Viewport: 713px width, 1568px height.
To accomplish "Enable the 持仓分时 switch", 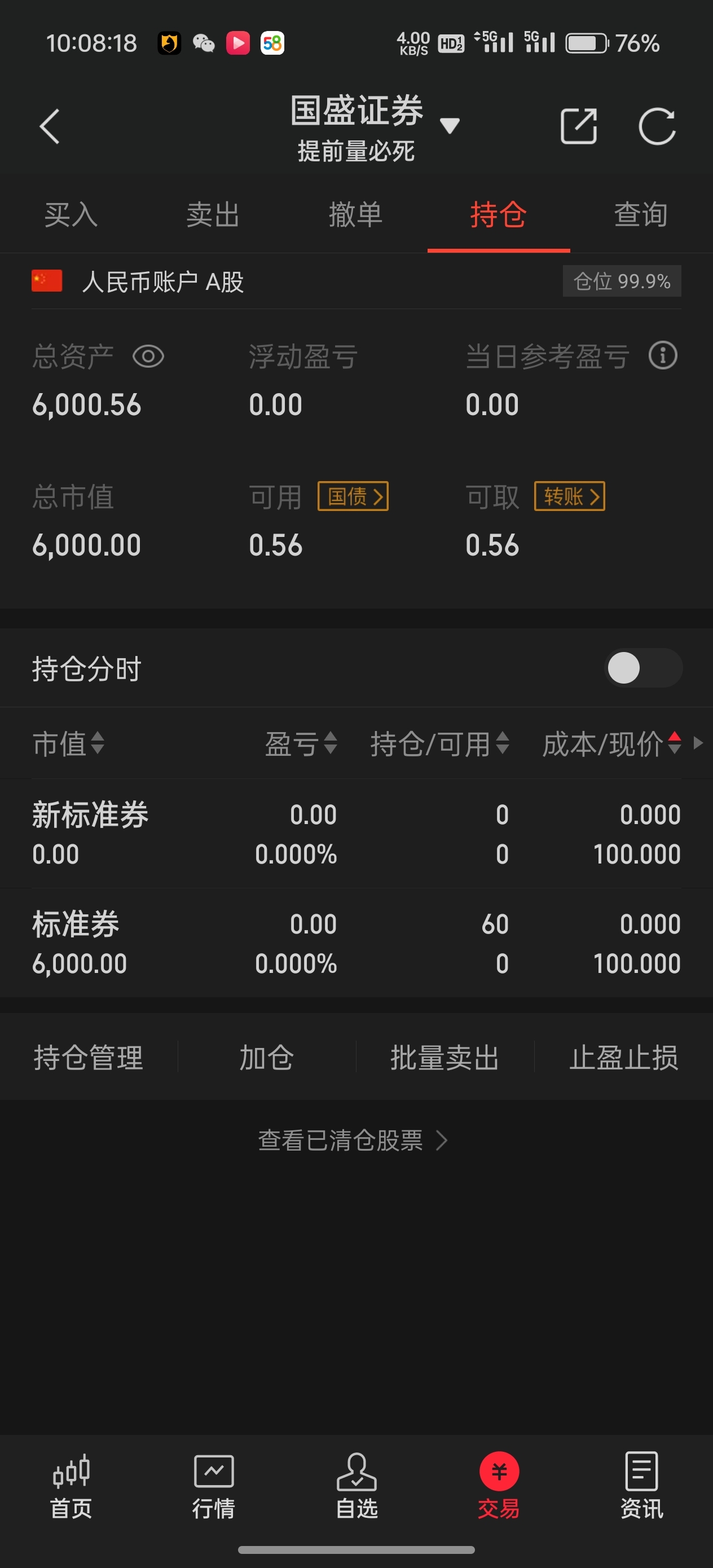I will 643,668.
